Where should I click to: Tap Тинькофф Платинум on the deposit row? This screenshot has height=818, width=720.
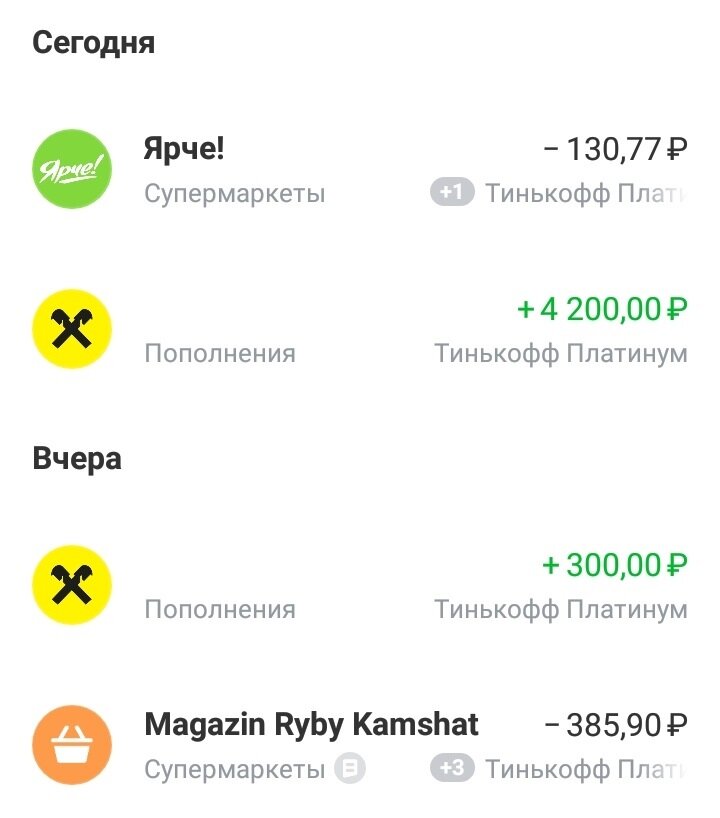click(x=560, y=350)
